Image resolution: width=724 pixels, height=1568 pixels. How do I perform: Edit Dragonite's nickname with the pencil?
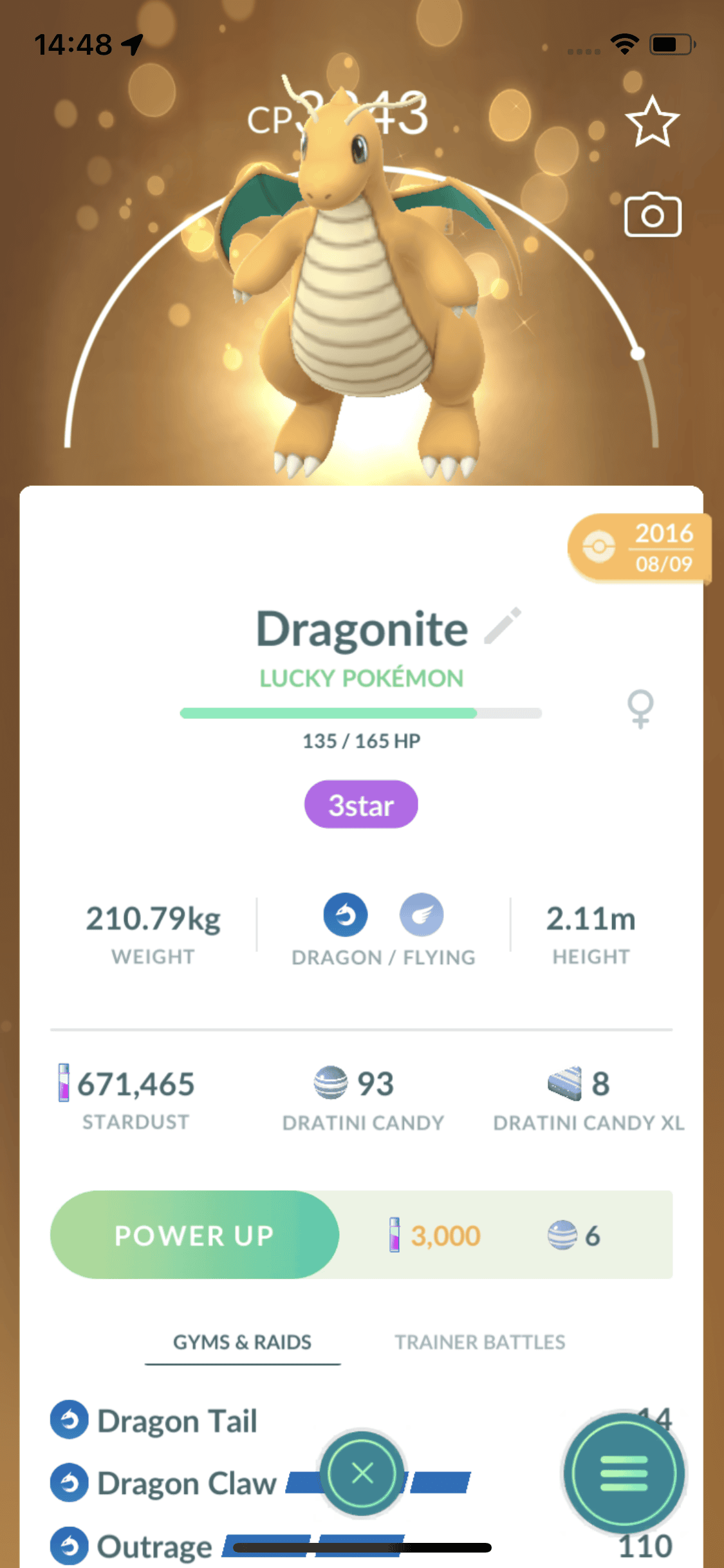tap(503, 626)
